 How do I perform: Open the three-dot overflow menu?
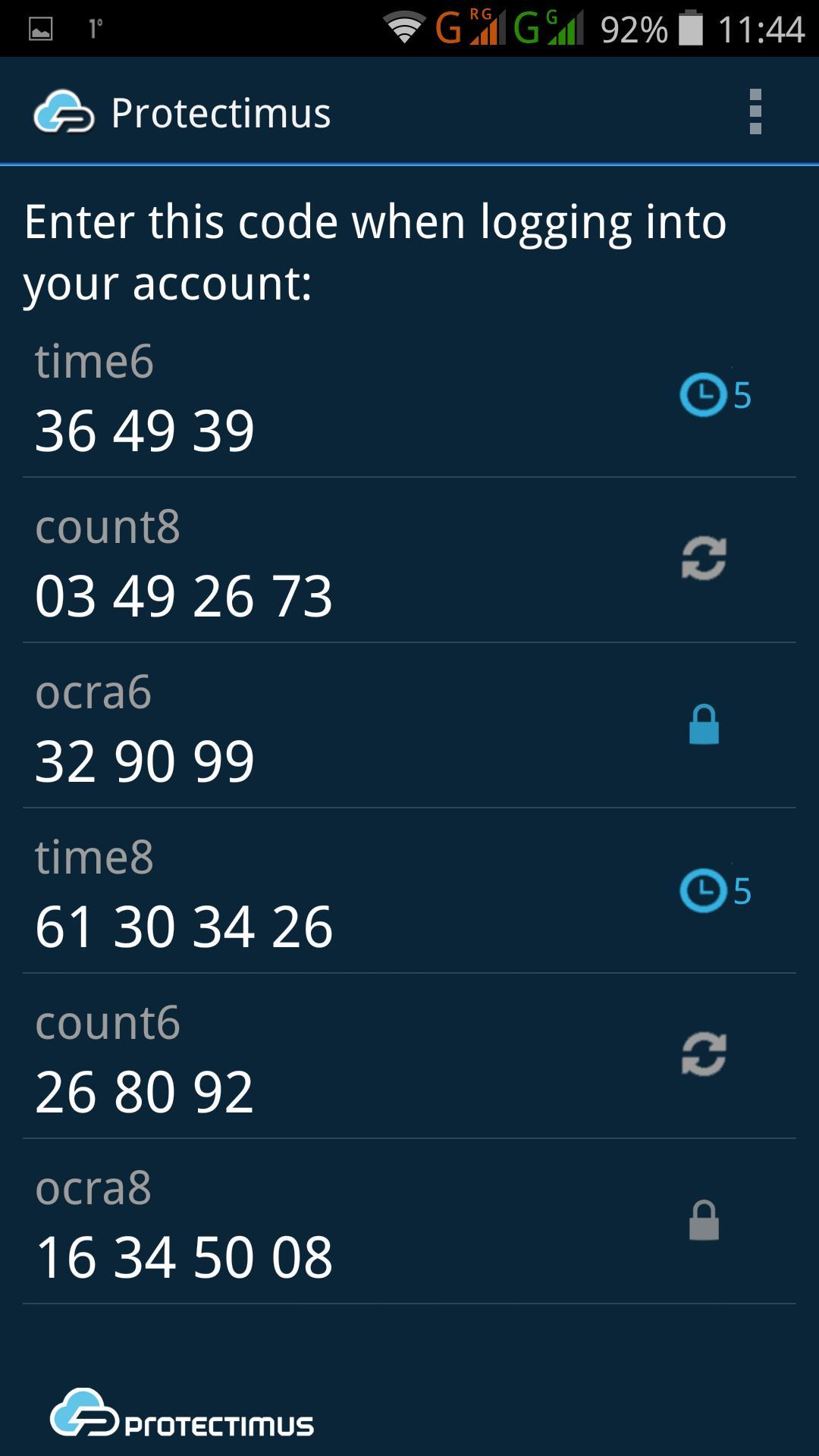[x=755, y=112]
